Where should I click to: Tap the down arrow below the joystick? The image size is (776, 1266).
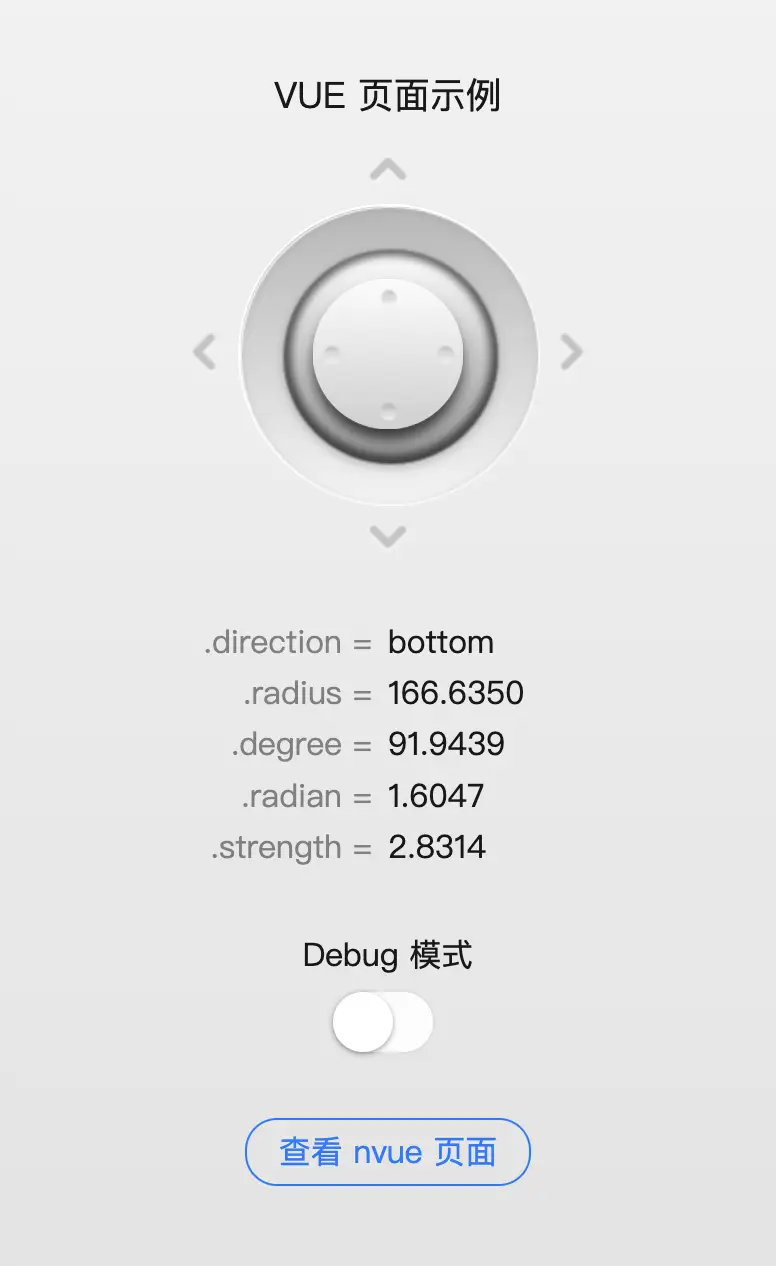(388, 537)
